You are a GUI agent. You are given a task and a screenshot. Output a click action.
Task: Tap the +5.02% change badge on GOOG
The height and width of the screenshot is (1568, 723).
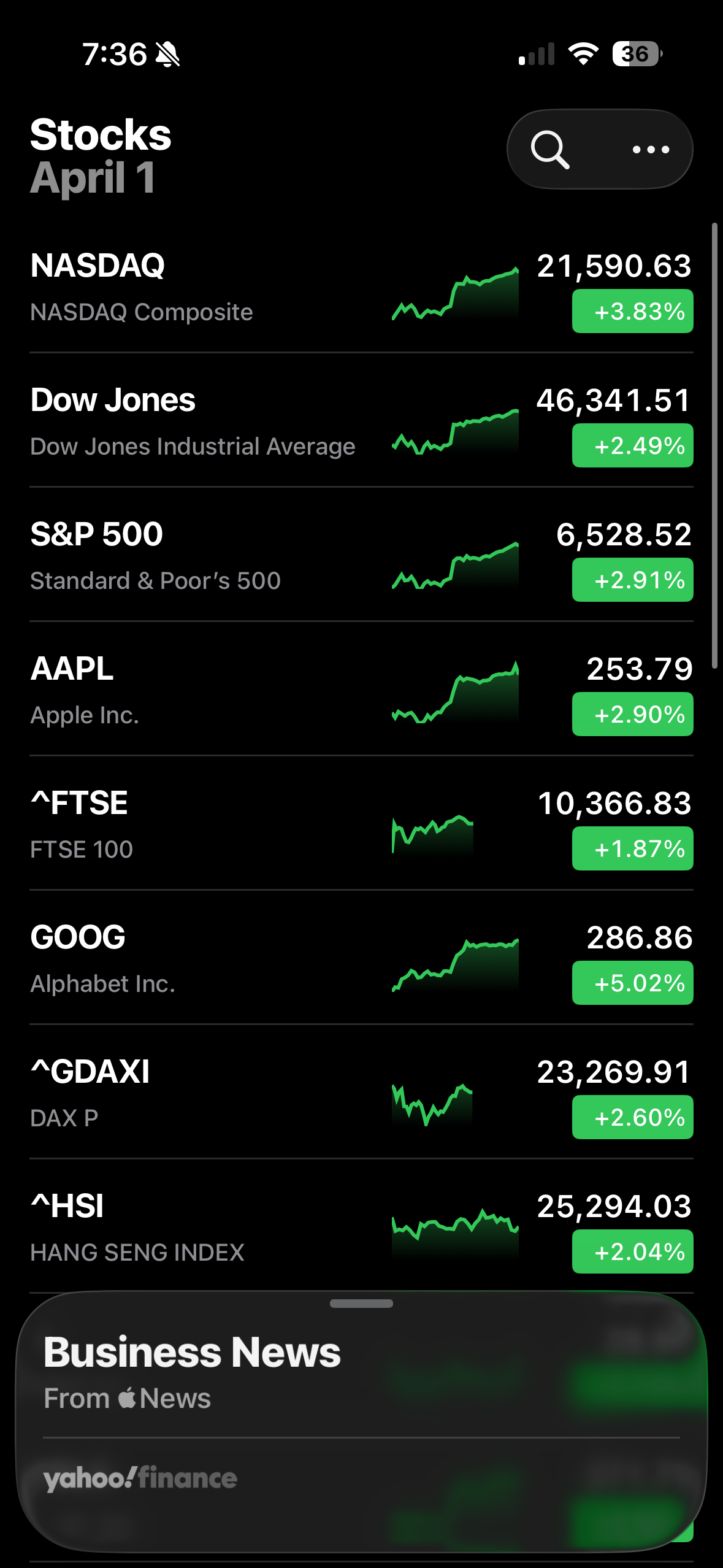[632, 983]
